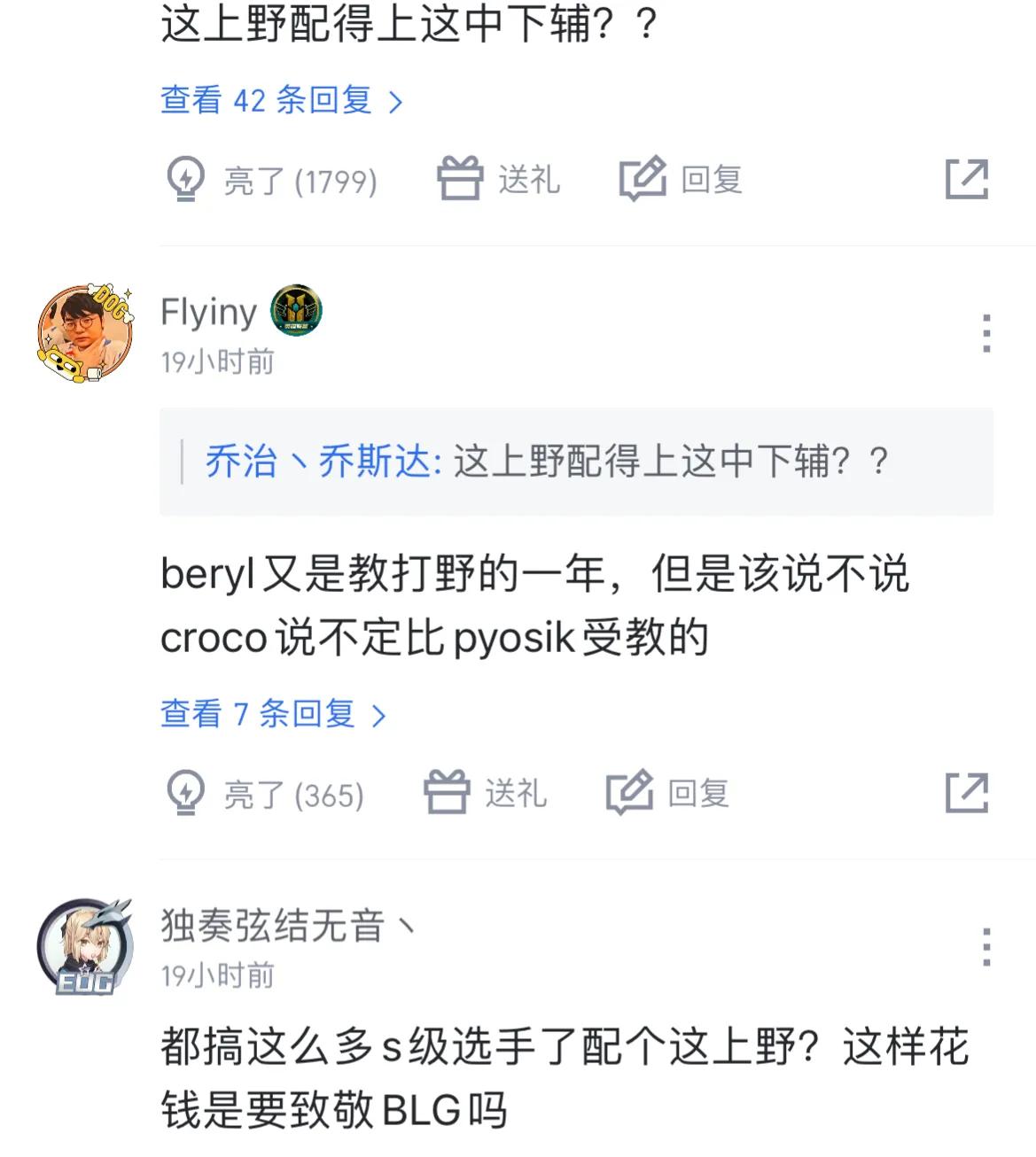Click the 亮了 (1799) lightbulb icon

tap(187, 179)
